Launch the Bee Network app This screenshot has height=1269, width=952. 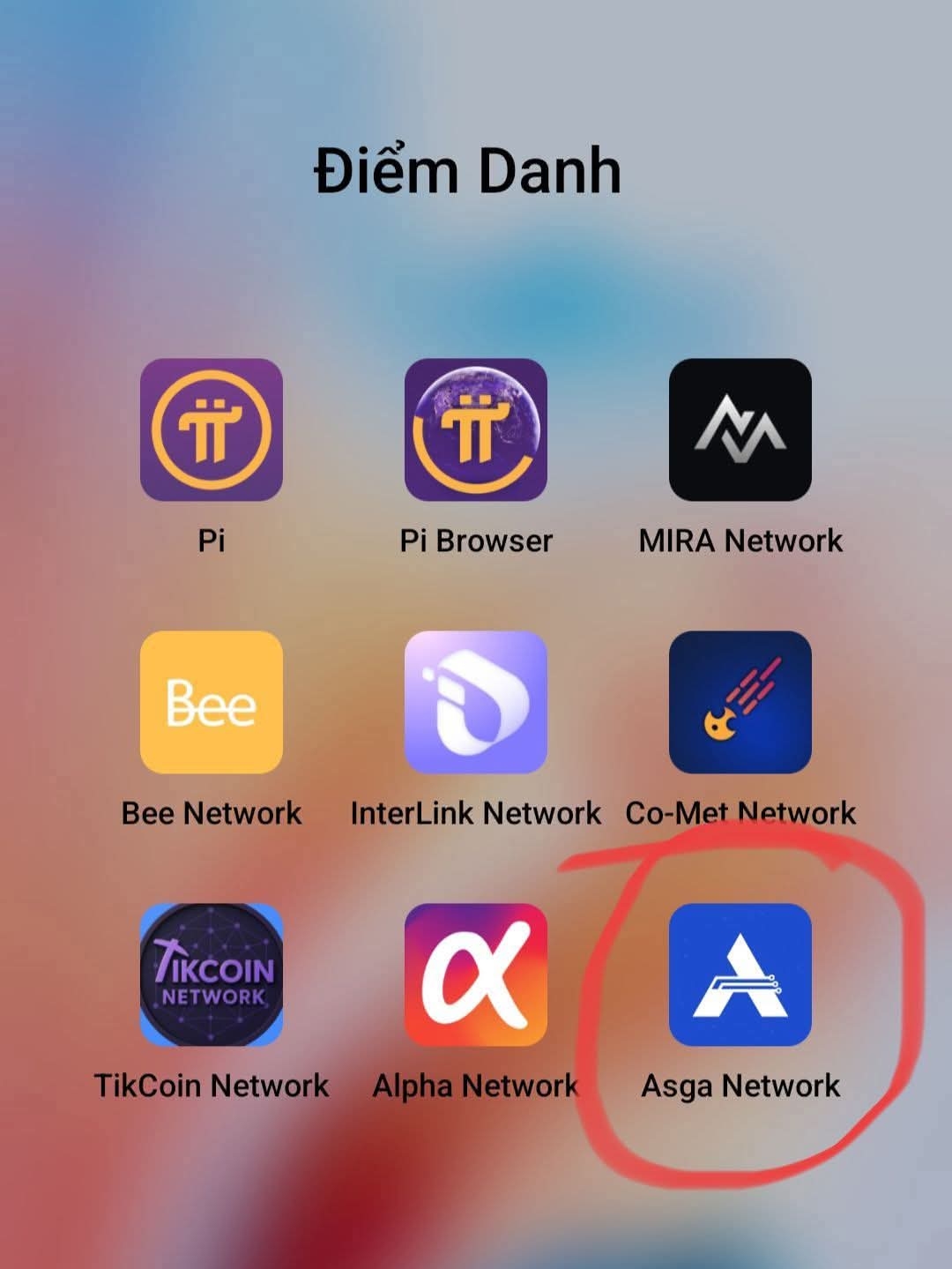tap(212, 702)
